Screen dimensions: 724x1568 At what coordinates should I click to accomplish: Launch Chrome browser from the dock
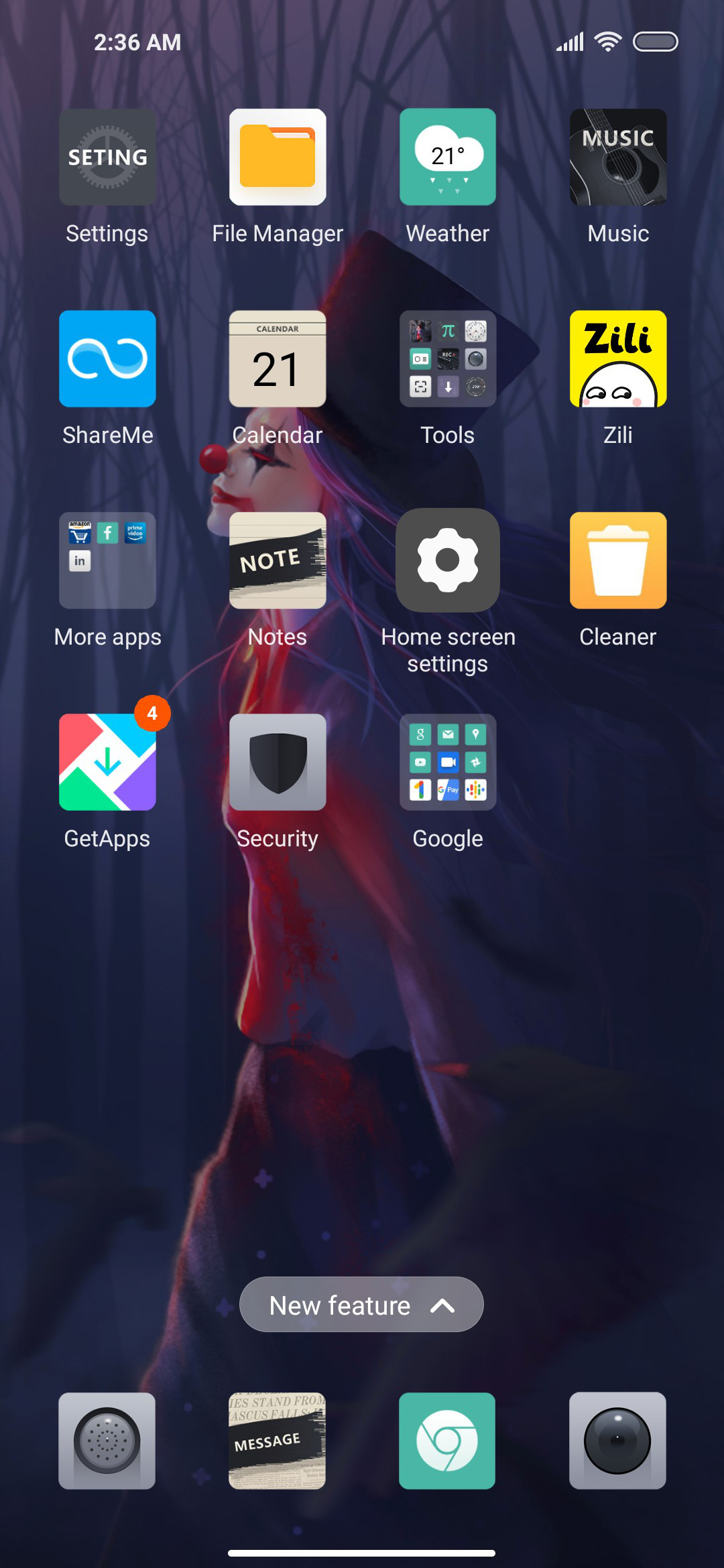tap(448, 1441)
